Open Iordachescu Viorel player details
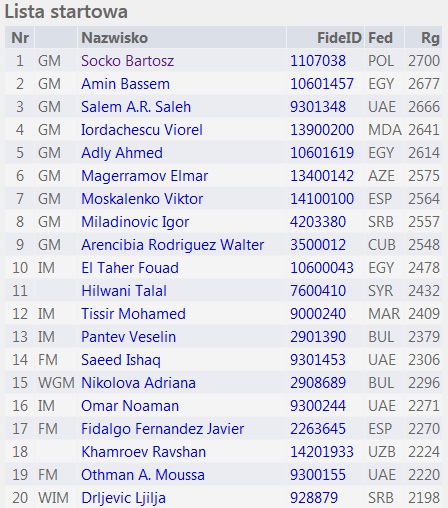Screen dimensions: 448x508 pos(142,130)
